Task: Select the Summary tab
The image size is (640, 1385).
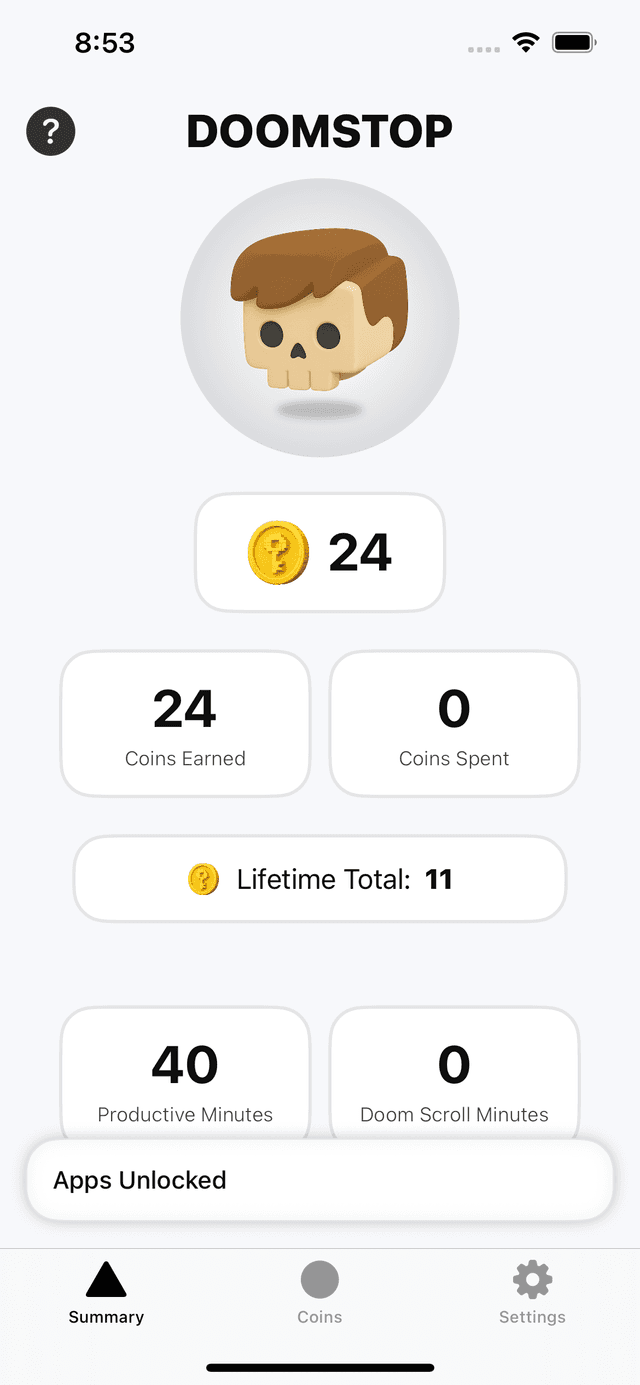Action: coord(106,1292)
